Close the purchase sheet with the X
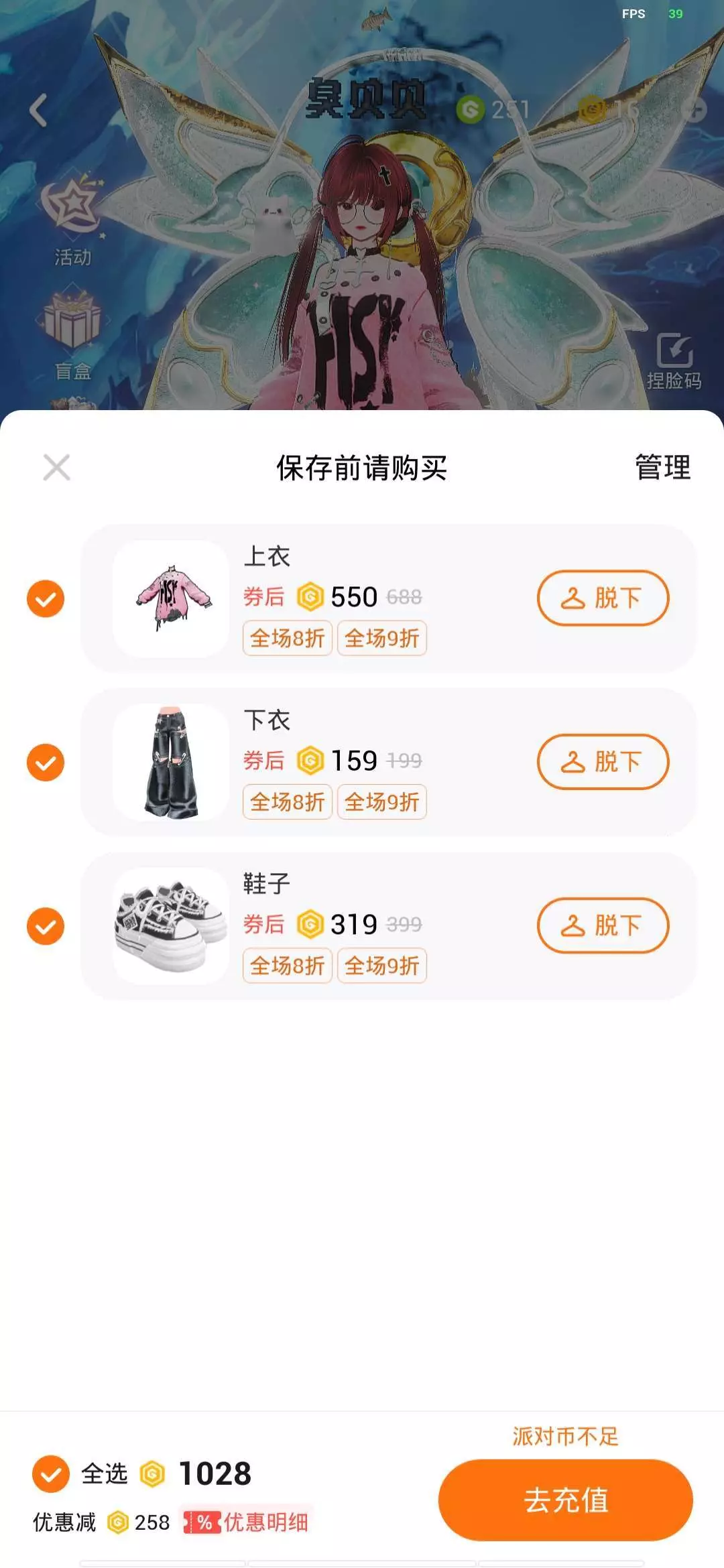The height and width of the screenshot is (1568, 724). (x=56, y=468)
